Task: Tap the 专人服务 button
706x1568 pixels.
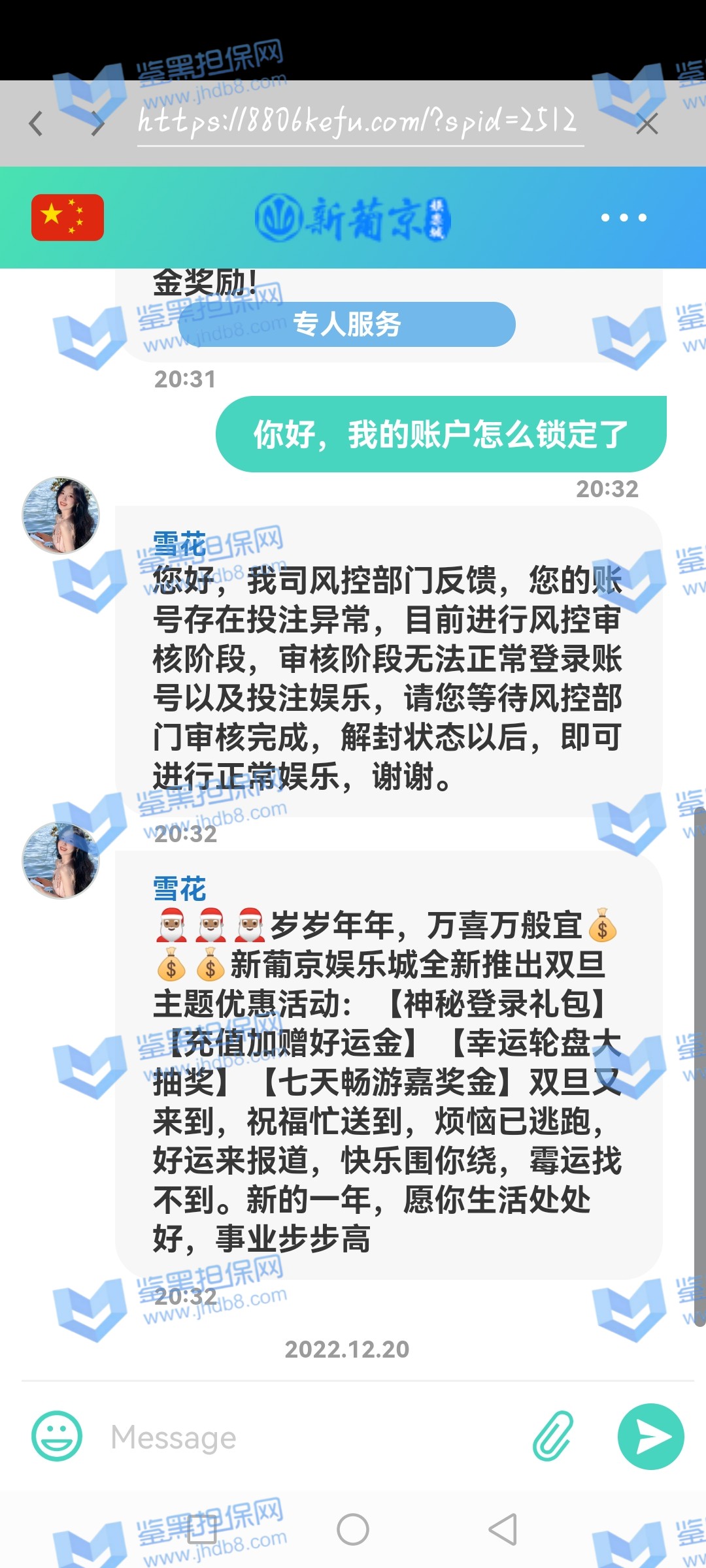Action: click(346, 324)
